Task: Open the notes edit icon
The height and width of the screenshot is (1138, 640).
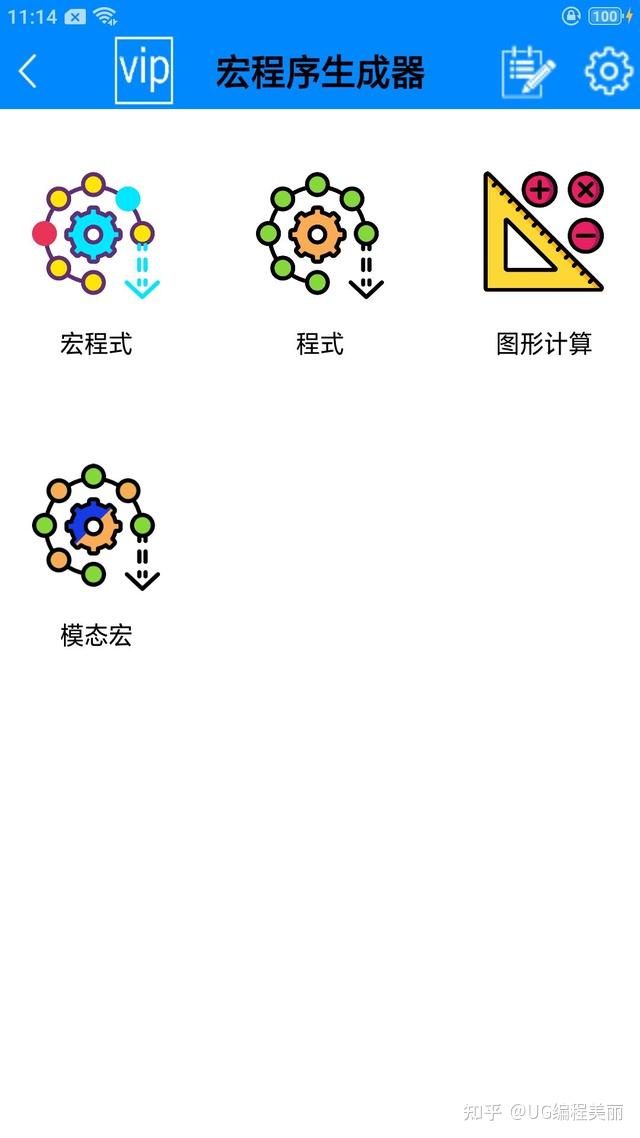Action: (527, 71)
